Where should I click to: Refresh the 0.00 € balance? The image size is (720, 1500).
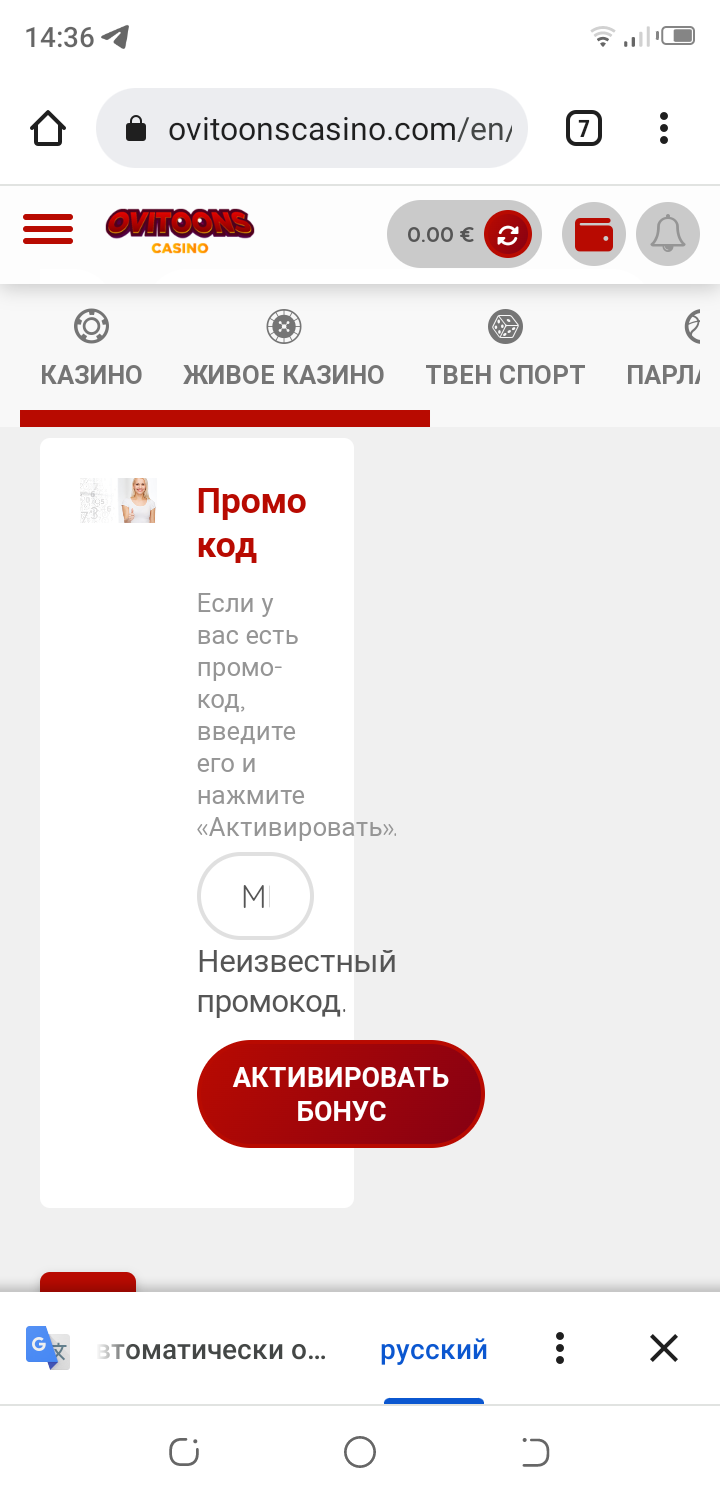point(508,235)
